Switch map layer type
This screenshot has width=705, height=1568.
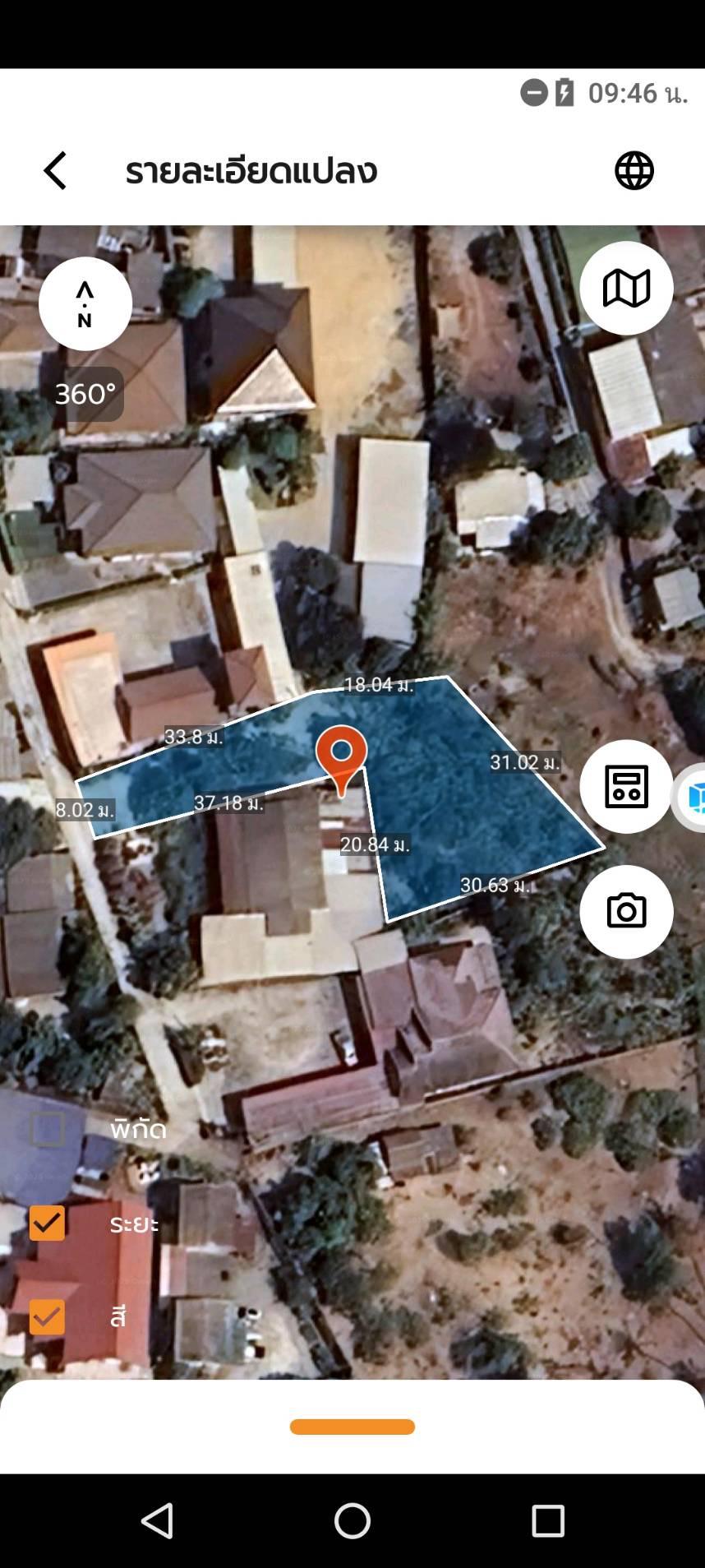(626, 289)
